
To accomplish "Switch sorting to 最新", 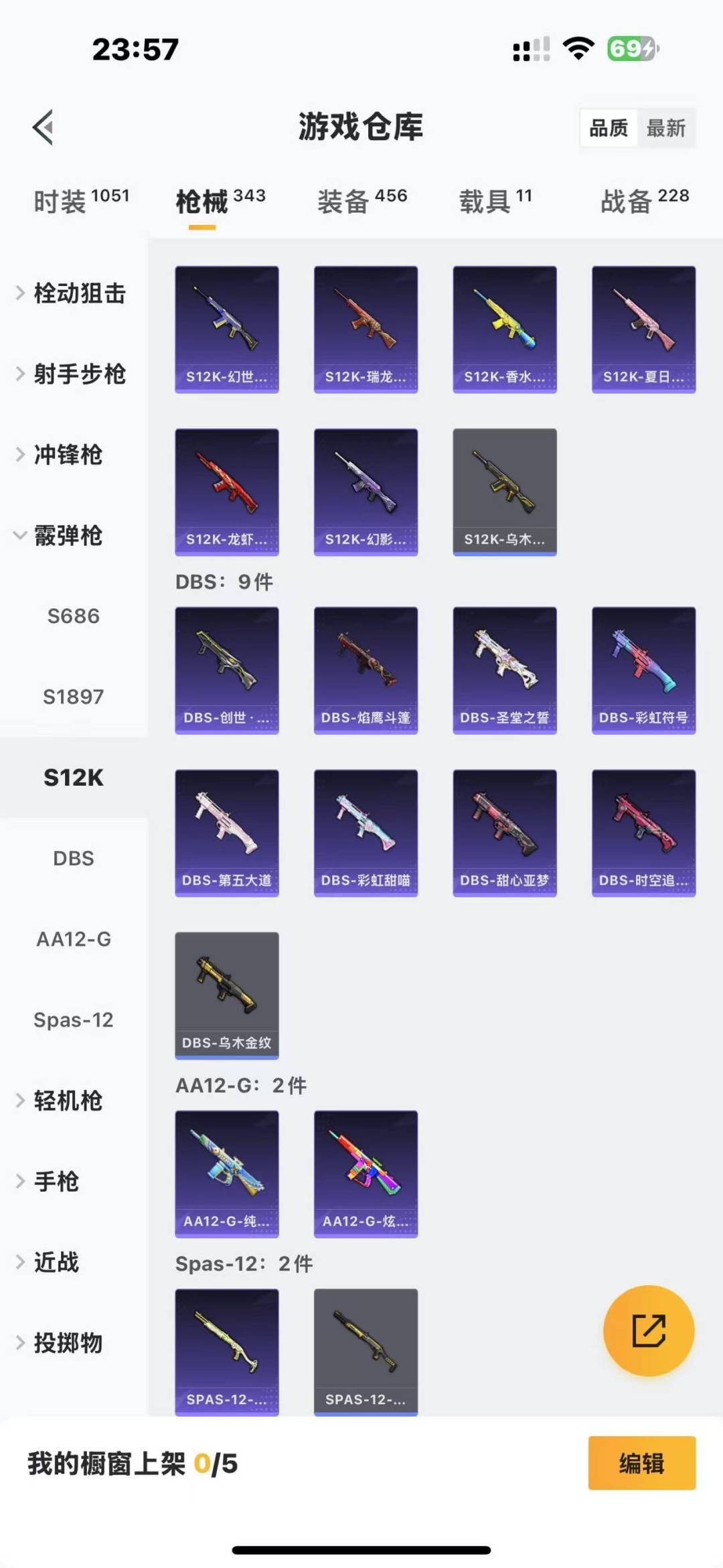I will (665, 128).
